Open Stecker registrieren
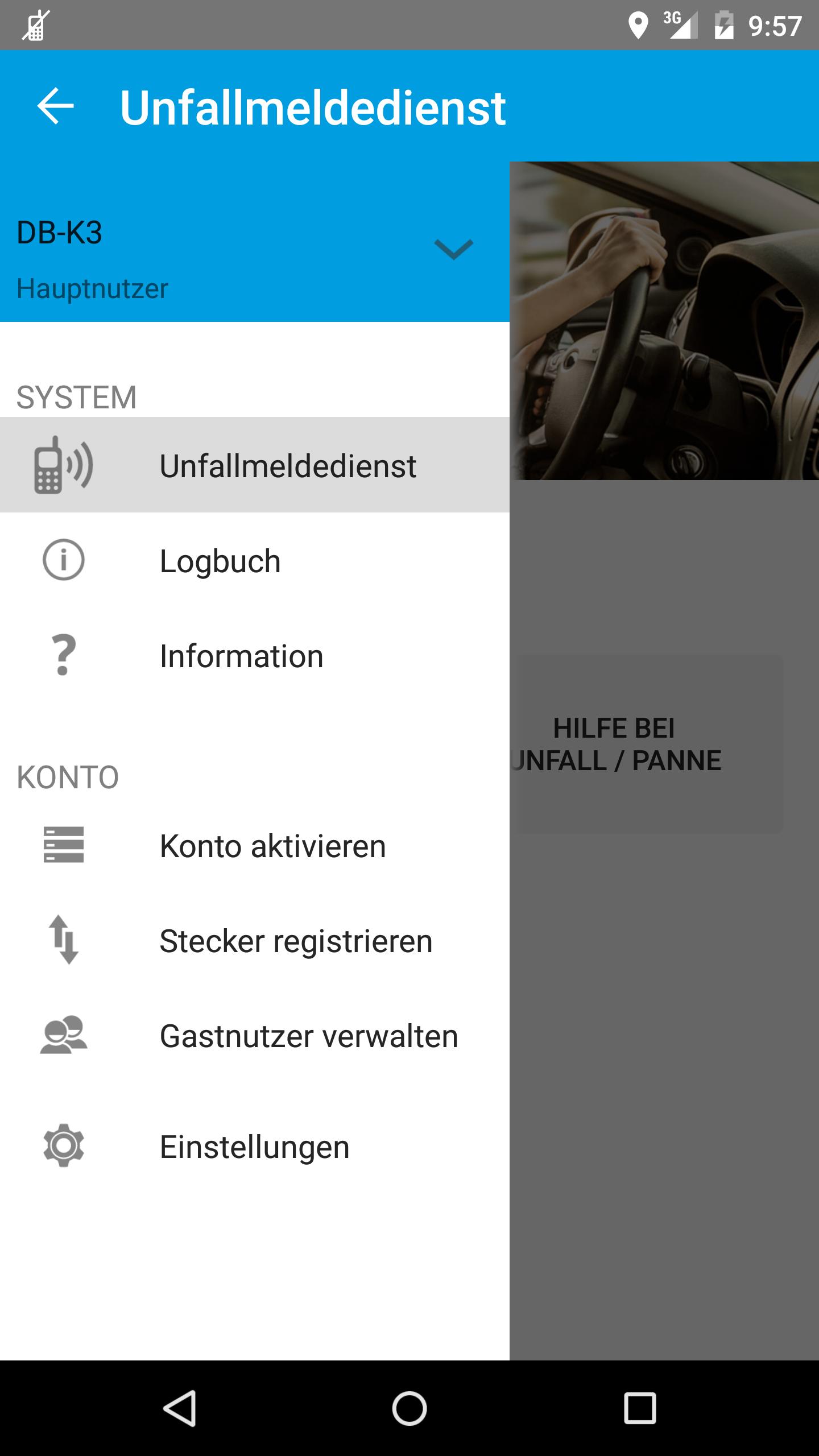The height and width of the screenshot is (1456, 819). 296,941
